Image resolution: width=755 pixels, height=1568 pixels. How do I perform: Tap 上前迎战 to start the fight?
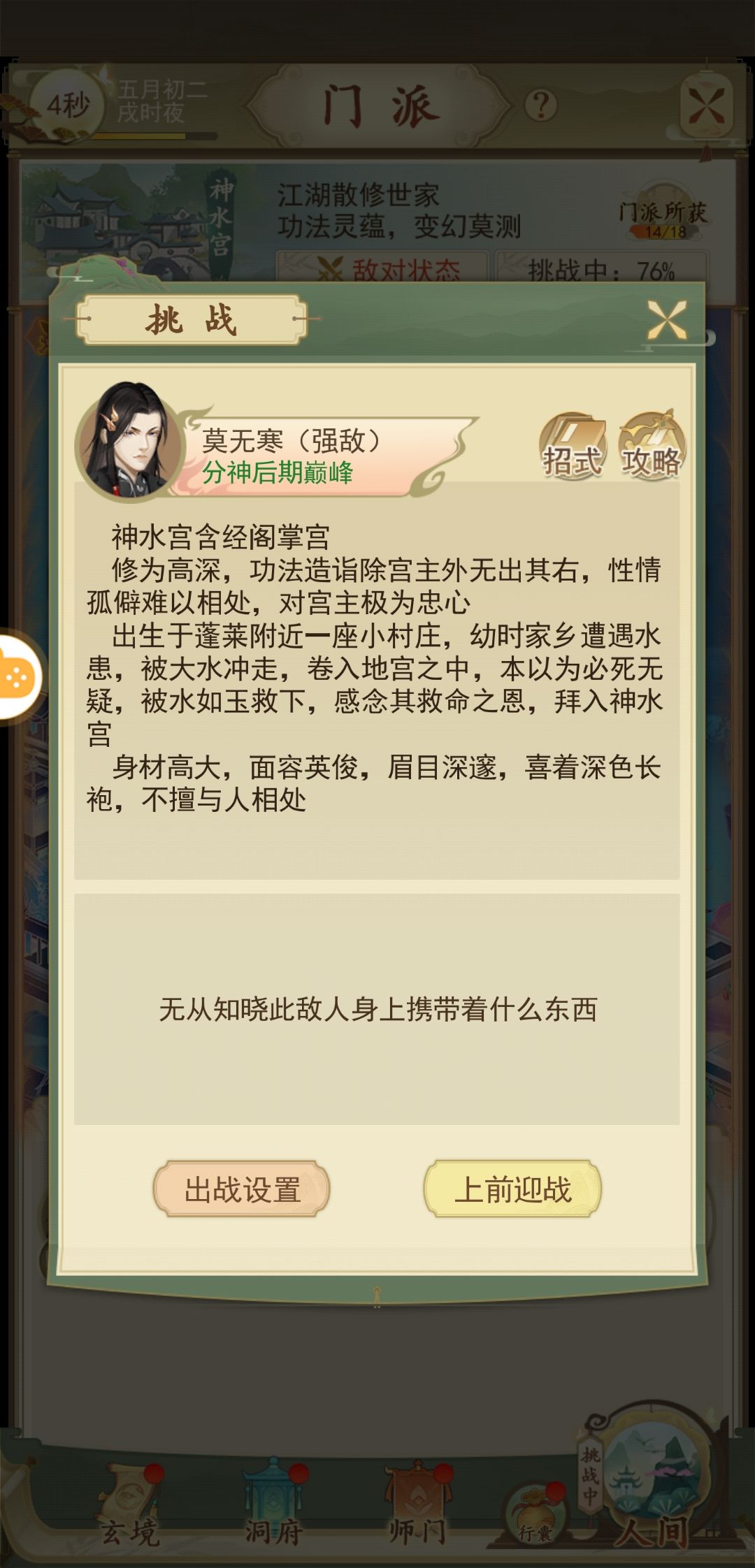tap(512, 1189)
